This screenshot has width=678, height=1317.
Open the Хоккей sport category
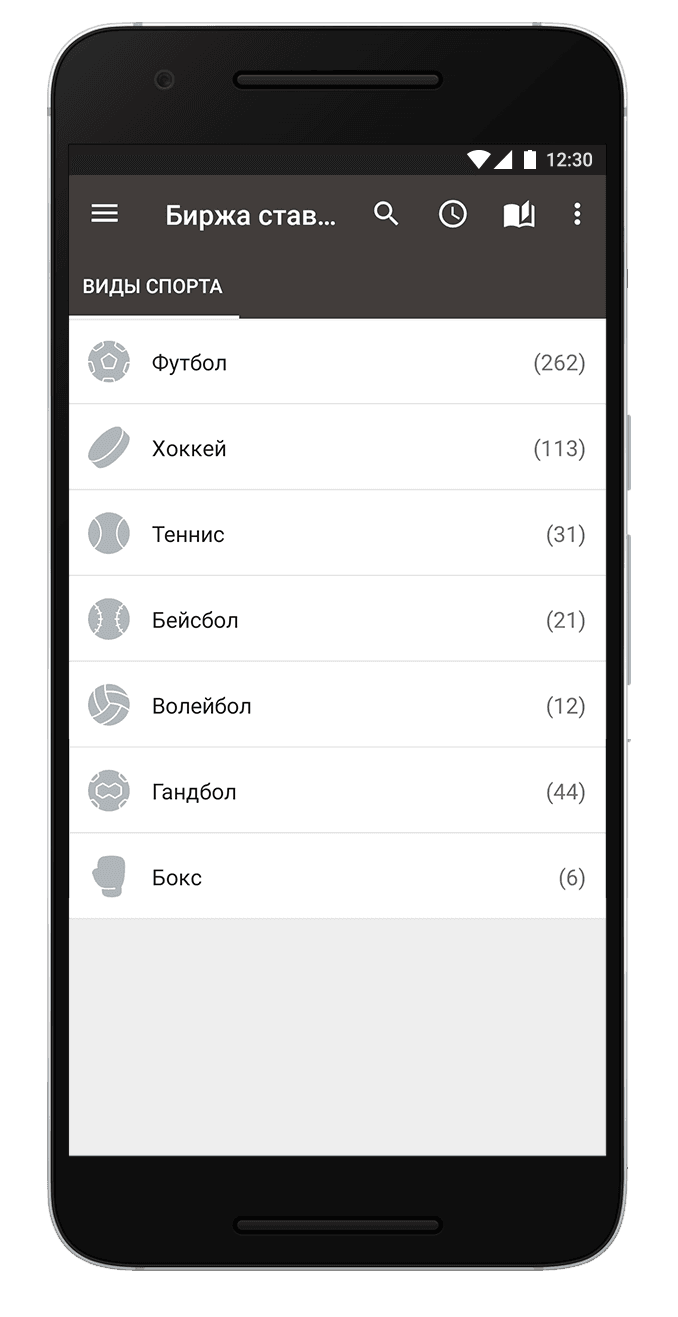[337, 448]
